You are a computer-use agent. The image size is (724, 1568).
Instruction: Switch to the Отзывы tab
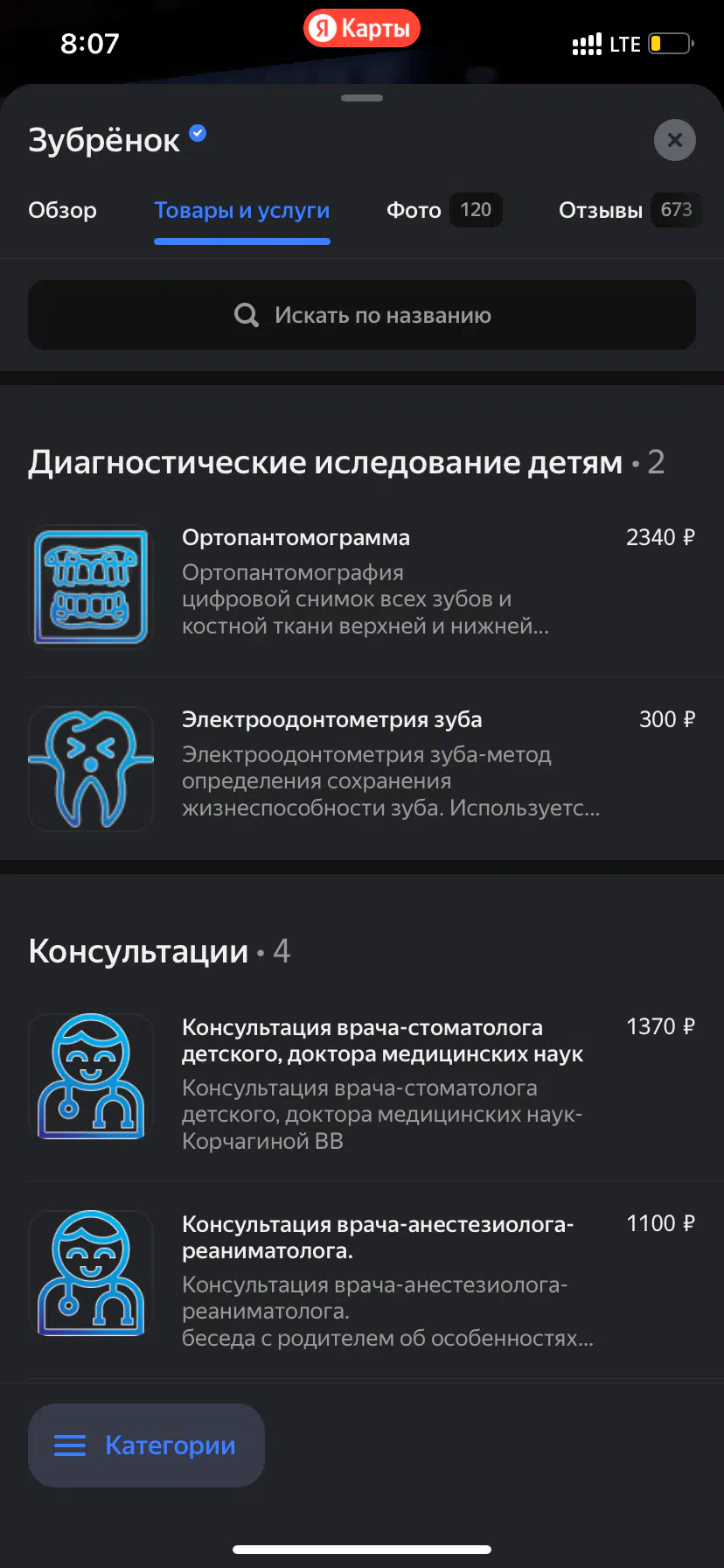point(630,210)
